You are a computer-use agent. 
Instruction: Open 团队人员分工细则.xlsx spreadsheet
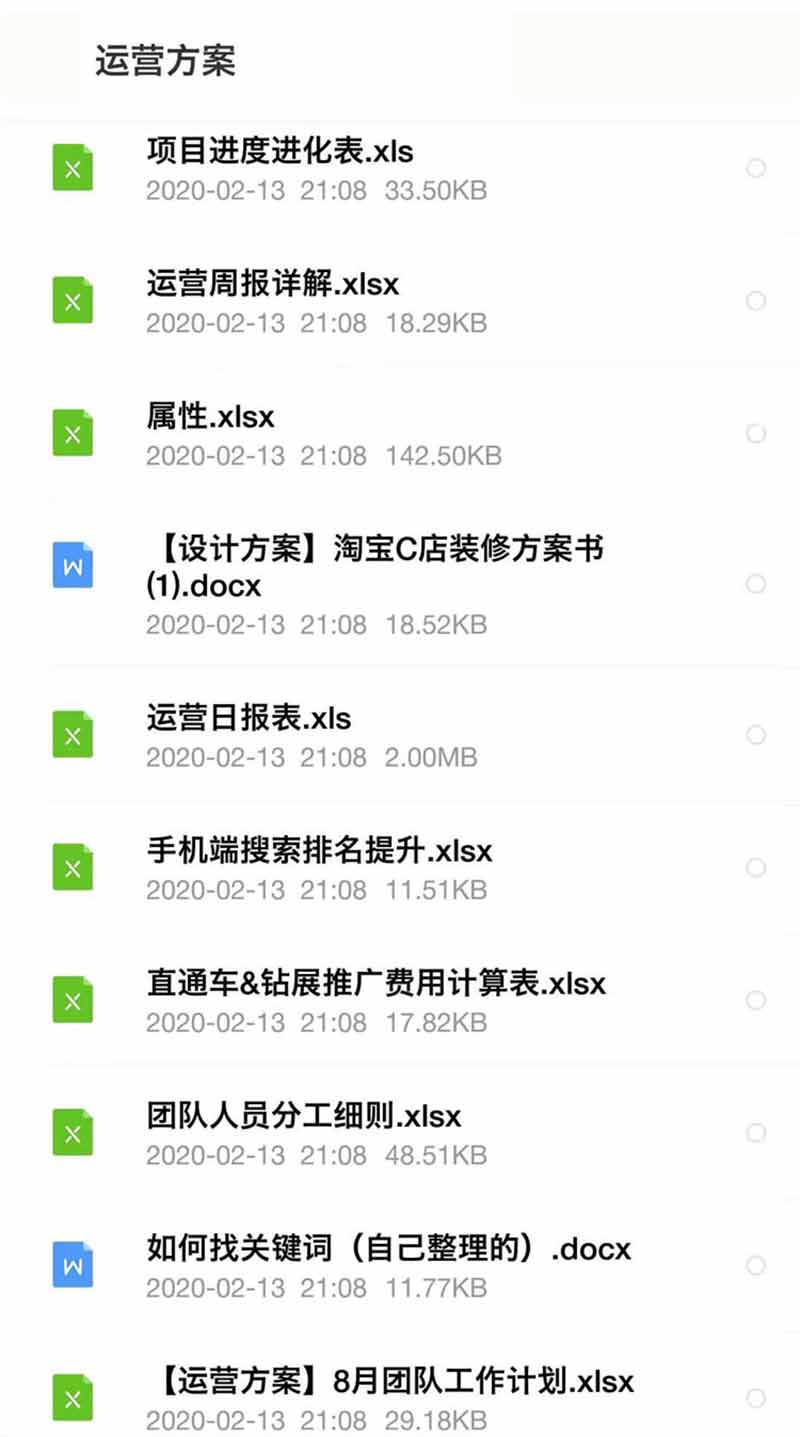pos(304,1116)
